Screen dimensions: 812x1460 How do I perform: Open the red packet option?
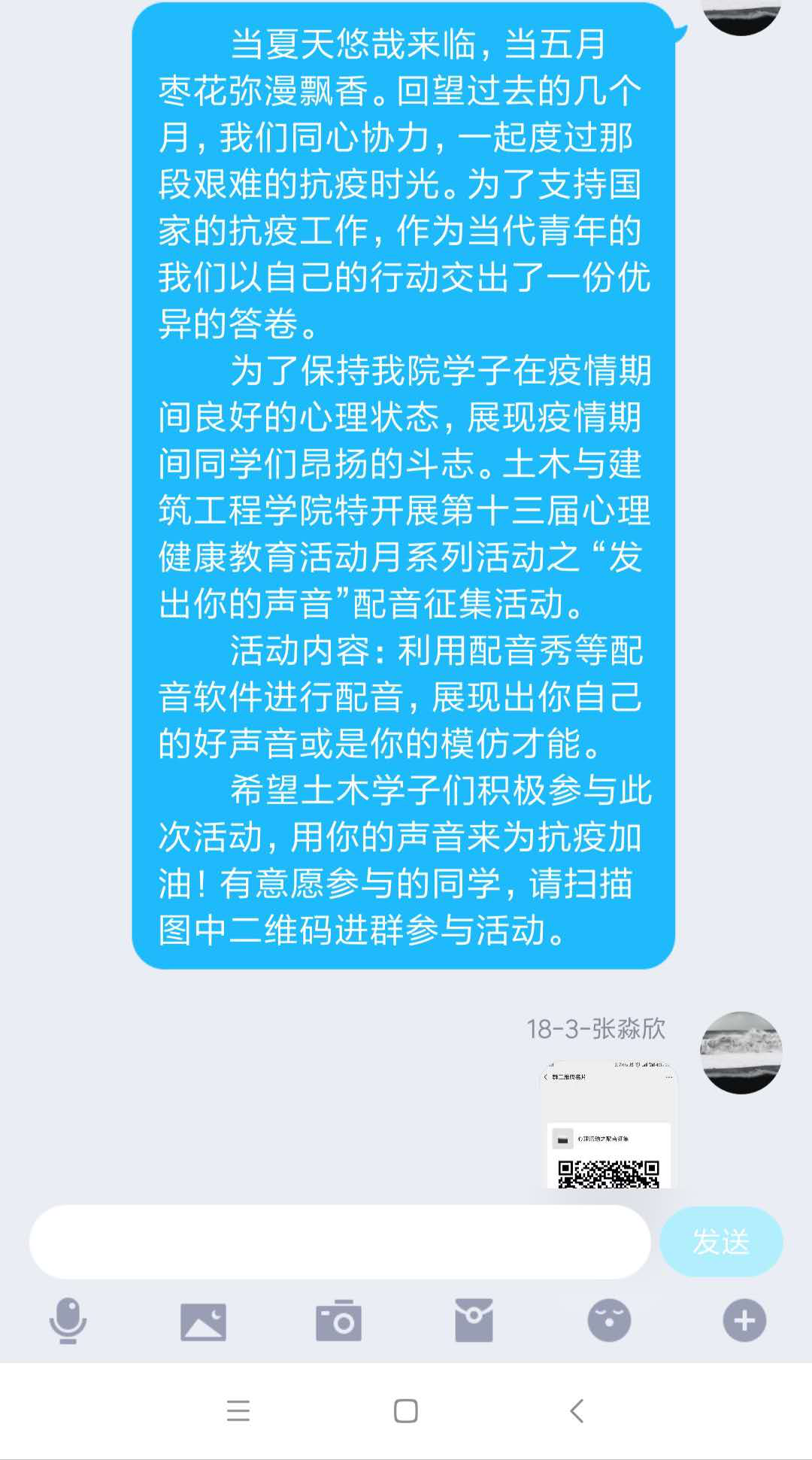pos(474,1321)
